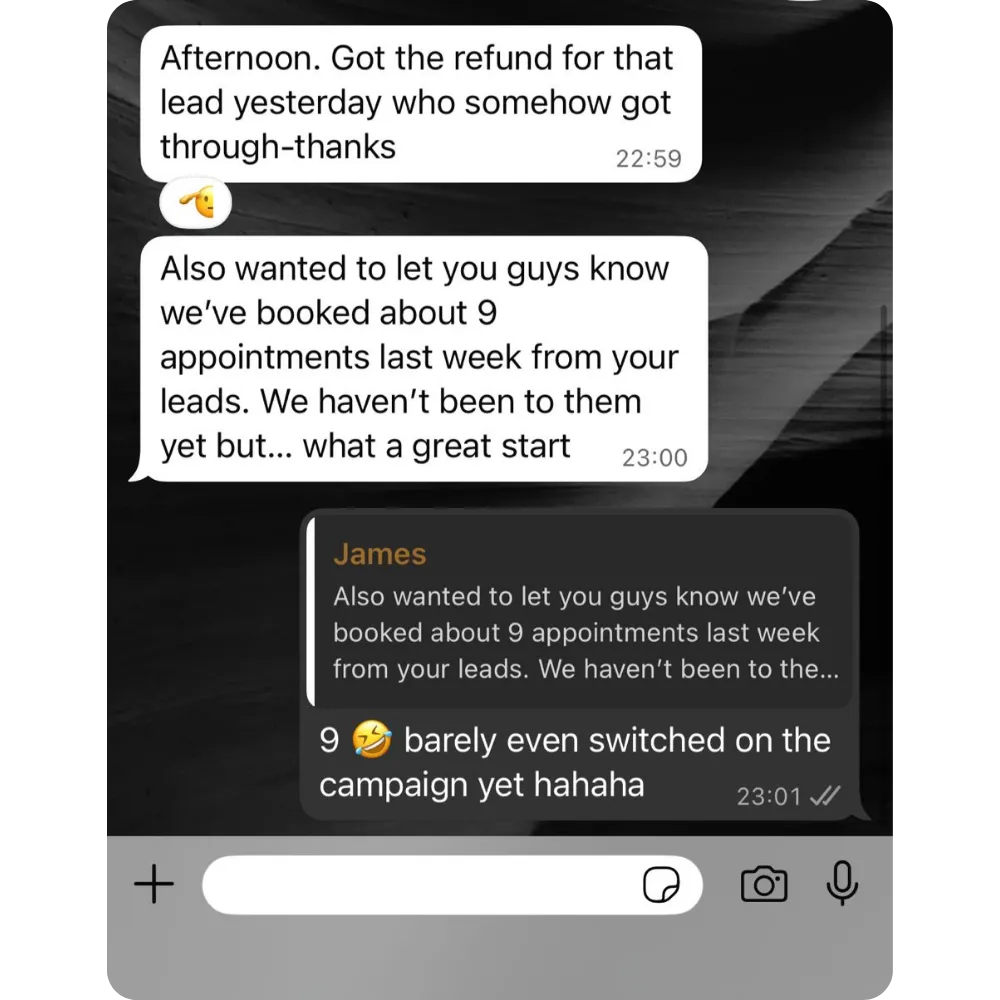View the emoji reaction on the refund message
Viewport: 1000px width, 1000px height.
click(196, 205)
